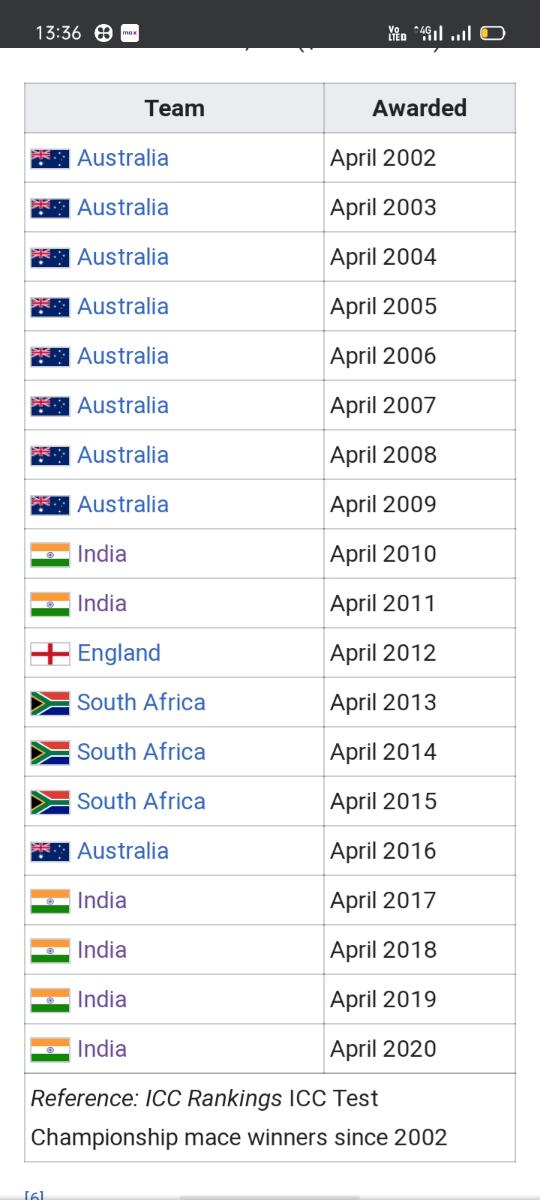Follow South Africa link beside April 2014
This screenshot has width=540, height=1200.
pos(141,752)
